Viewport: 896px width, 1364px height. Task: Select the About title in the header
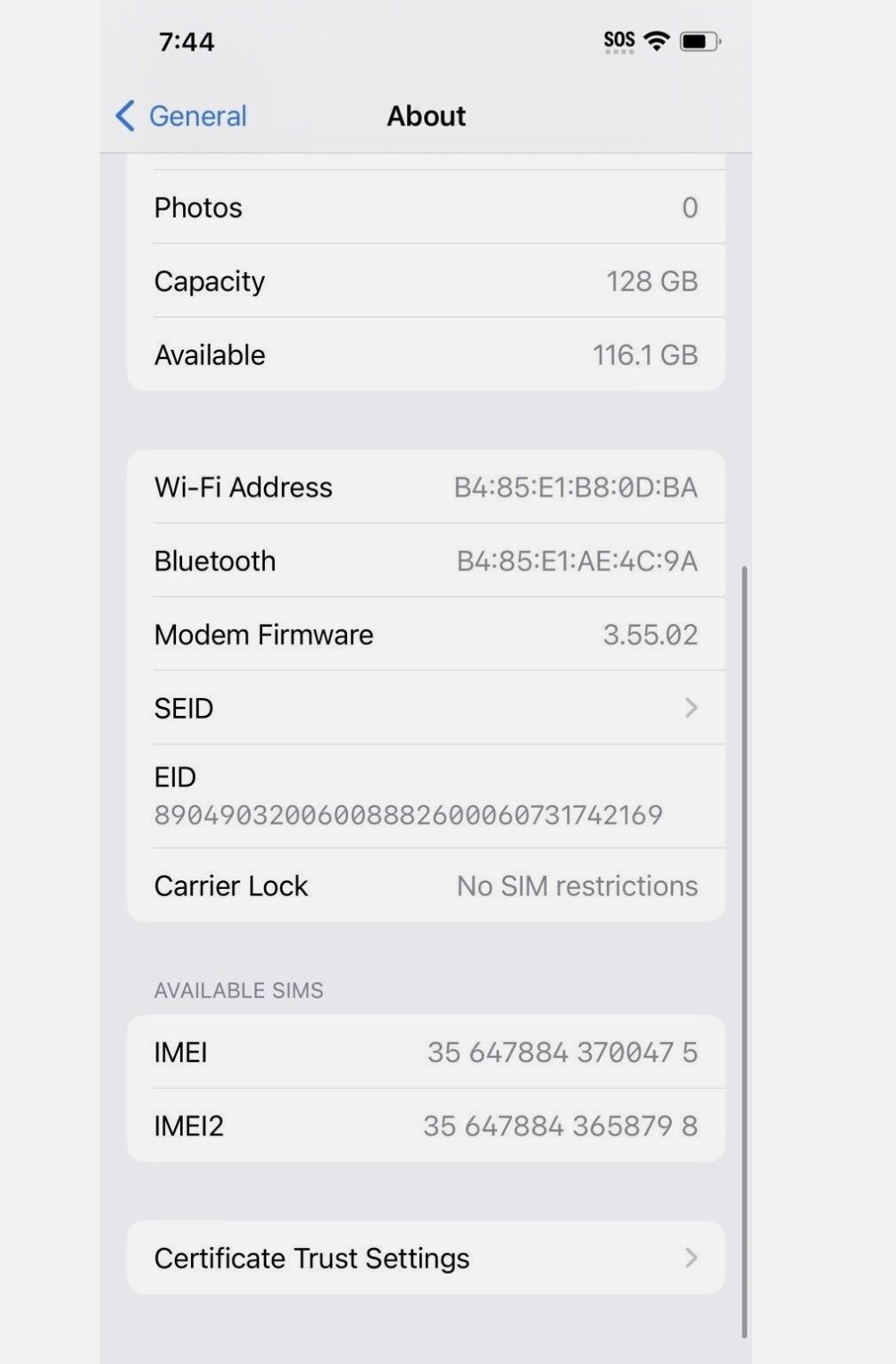click(x=426, y=116)
